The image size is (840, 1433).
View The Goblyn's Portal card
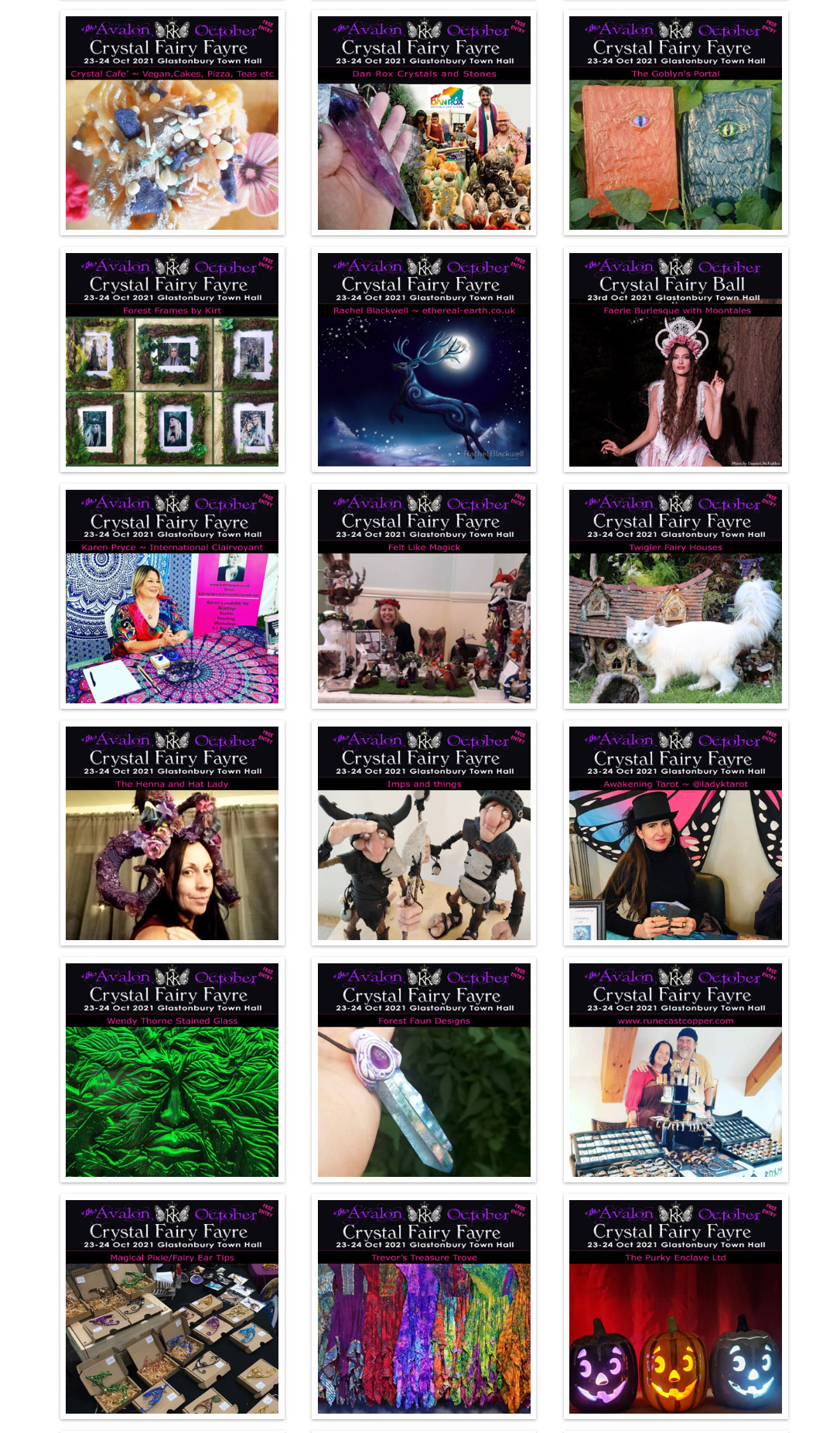click(x=675, y=124)
